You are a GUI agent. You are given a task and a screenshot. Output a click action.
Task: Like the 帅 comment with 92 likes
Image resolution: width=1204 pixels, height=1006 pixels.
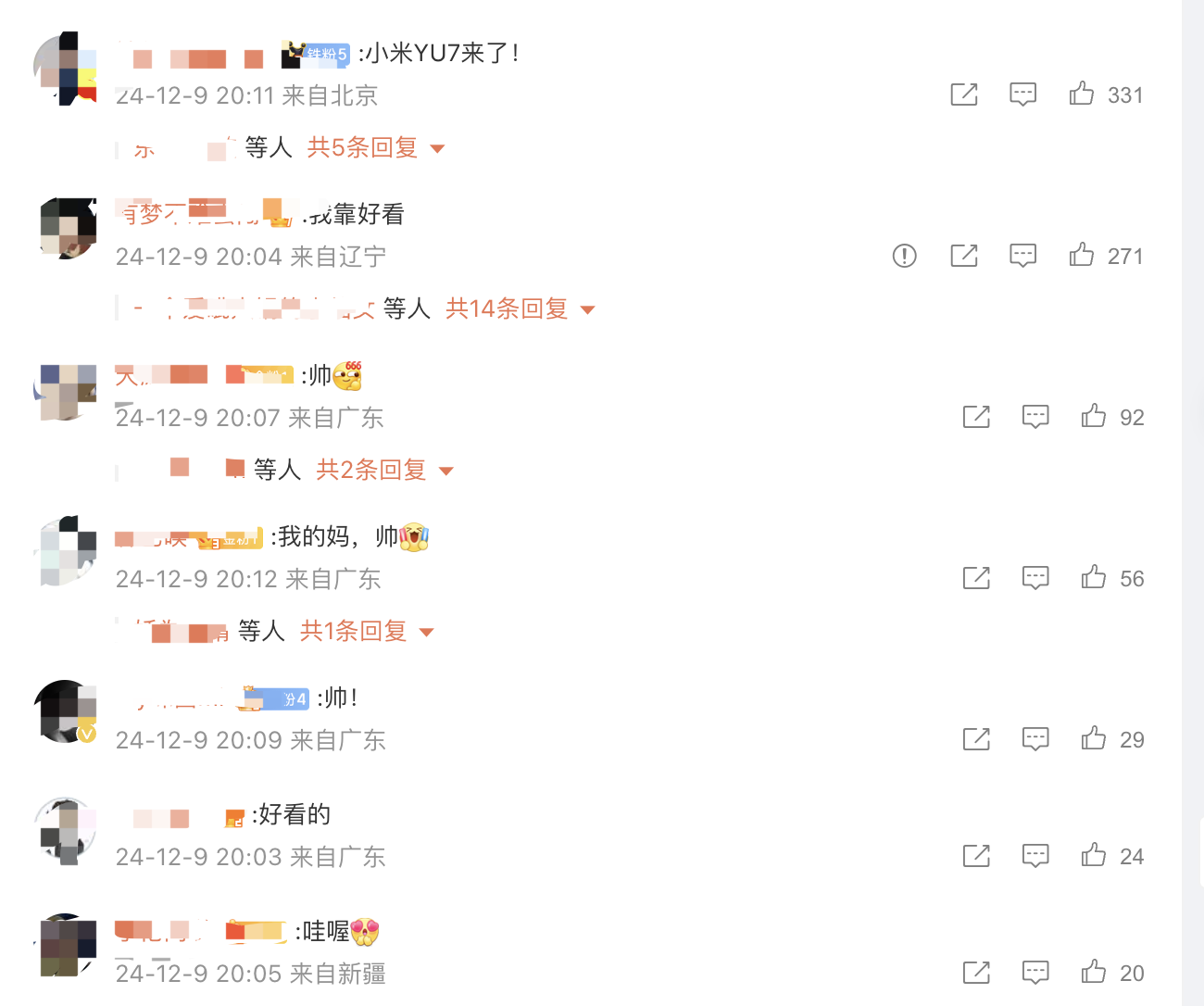click(x=1093, y=416)
